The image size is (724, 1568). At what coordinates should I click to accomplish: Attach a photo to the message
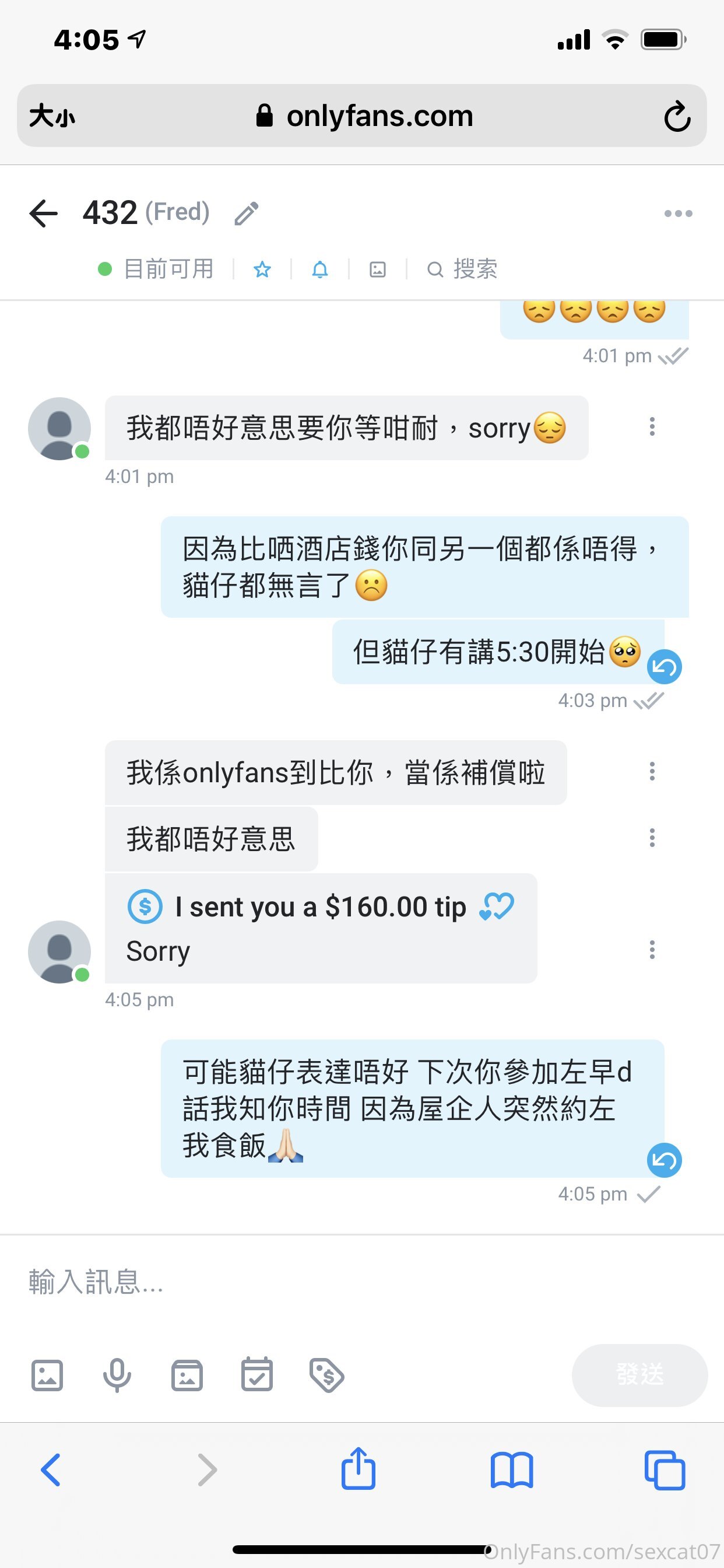click(x=47, y=1375)
